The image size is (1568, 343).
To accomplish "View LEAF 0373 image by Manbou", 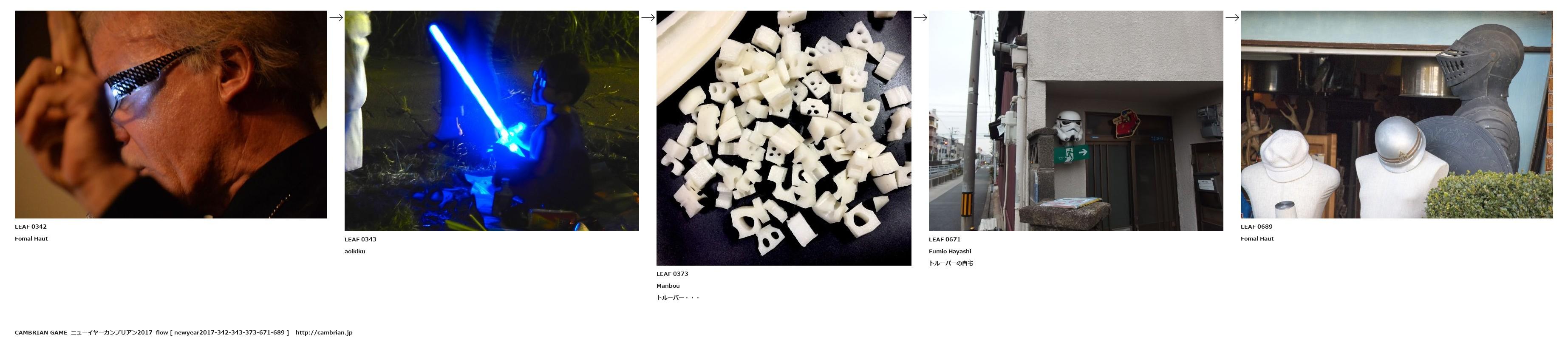I will (x=784, y=138).
